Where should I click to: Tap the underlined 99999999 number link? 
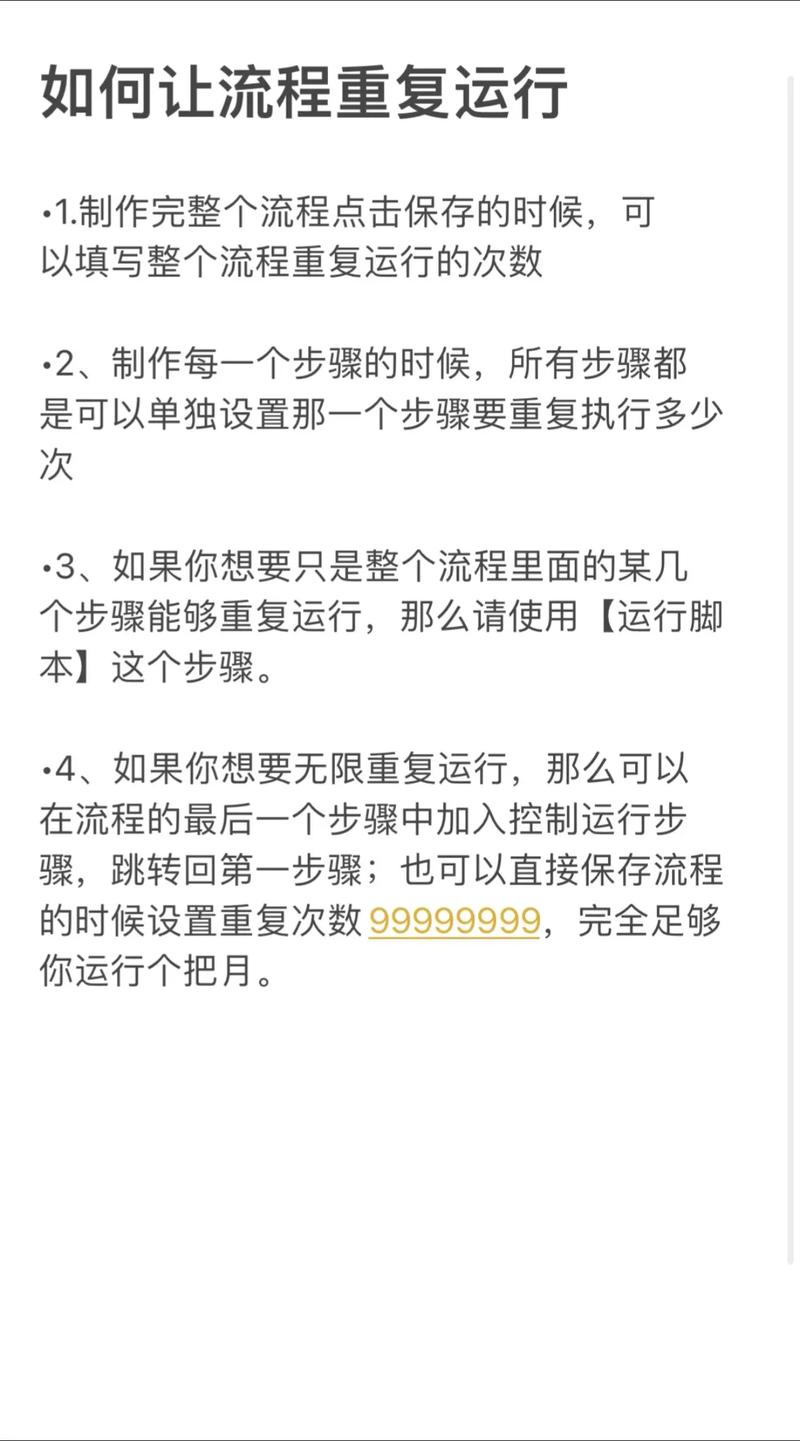point(455,920)
